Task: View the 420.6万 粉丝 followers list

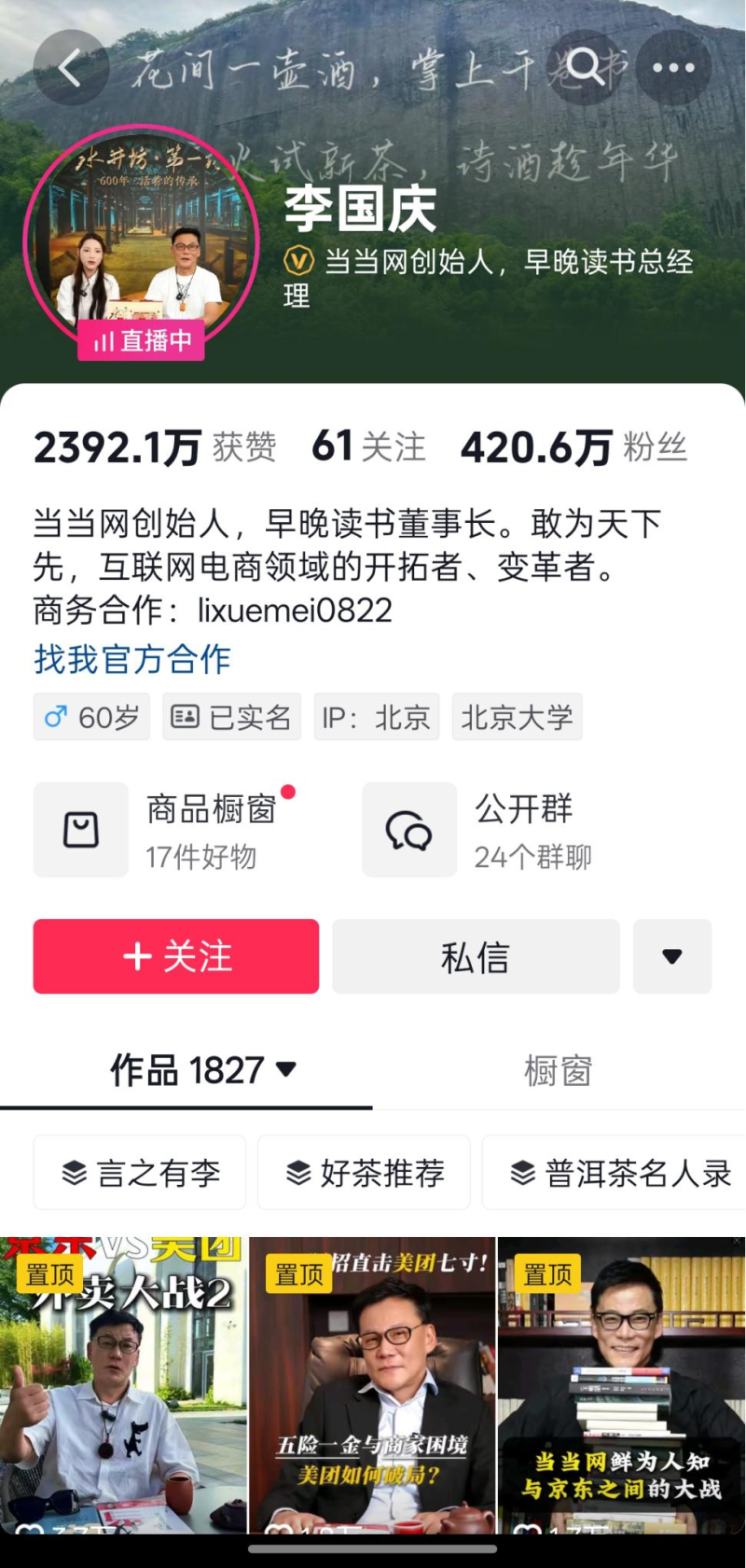Action: [573, 447]
